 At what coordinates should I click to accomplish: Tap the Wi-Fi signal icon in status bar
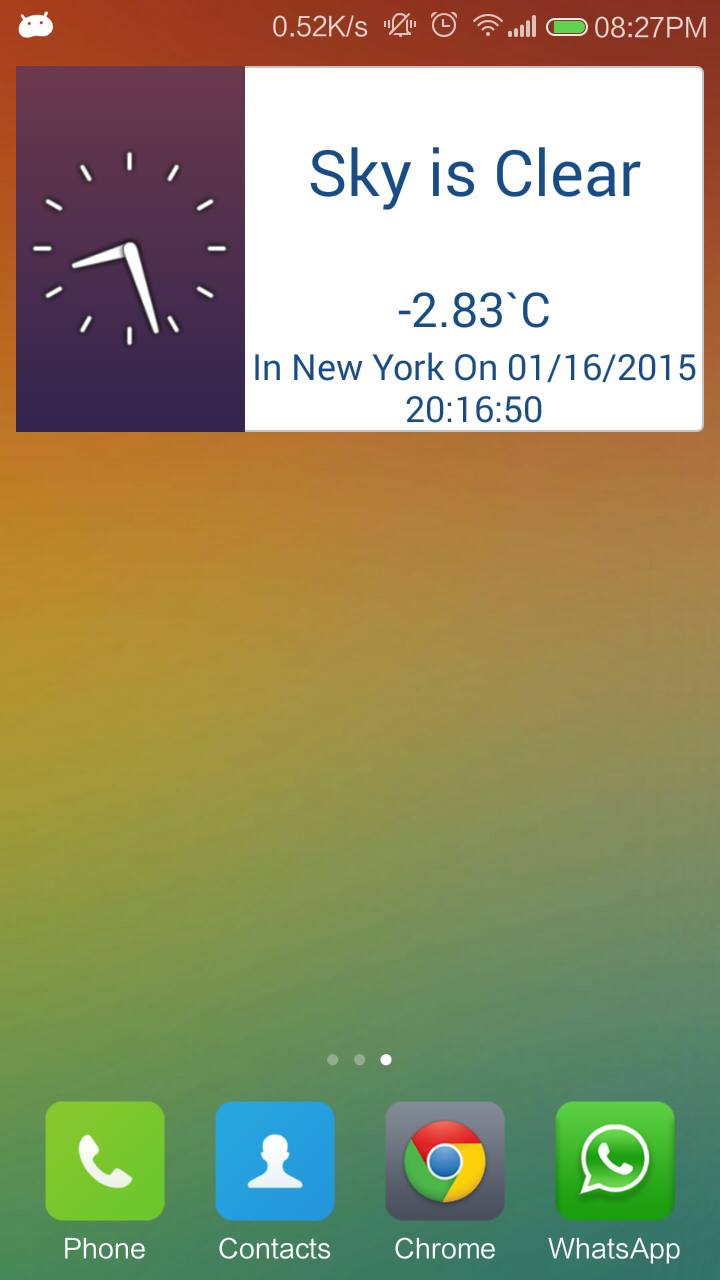tap(487, 25)
